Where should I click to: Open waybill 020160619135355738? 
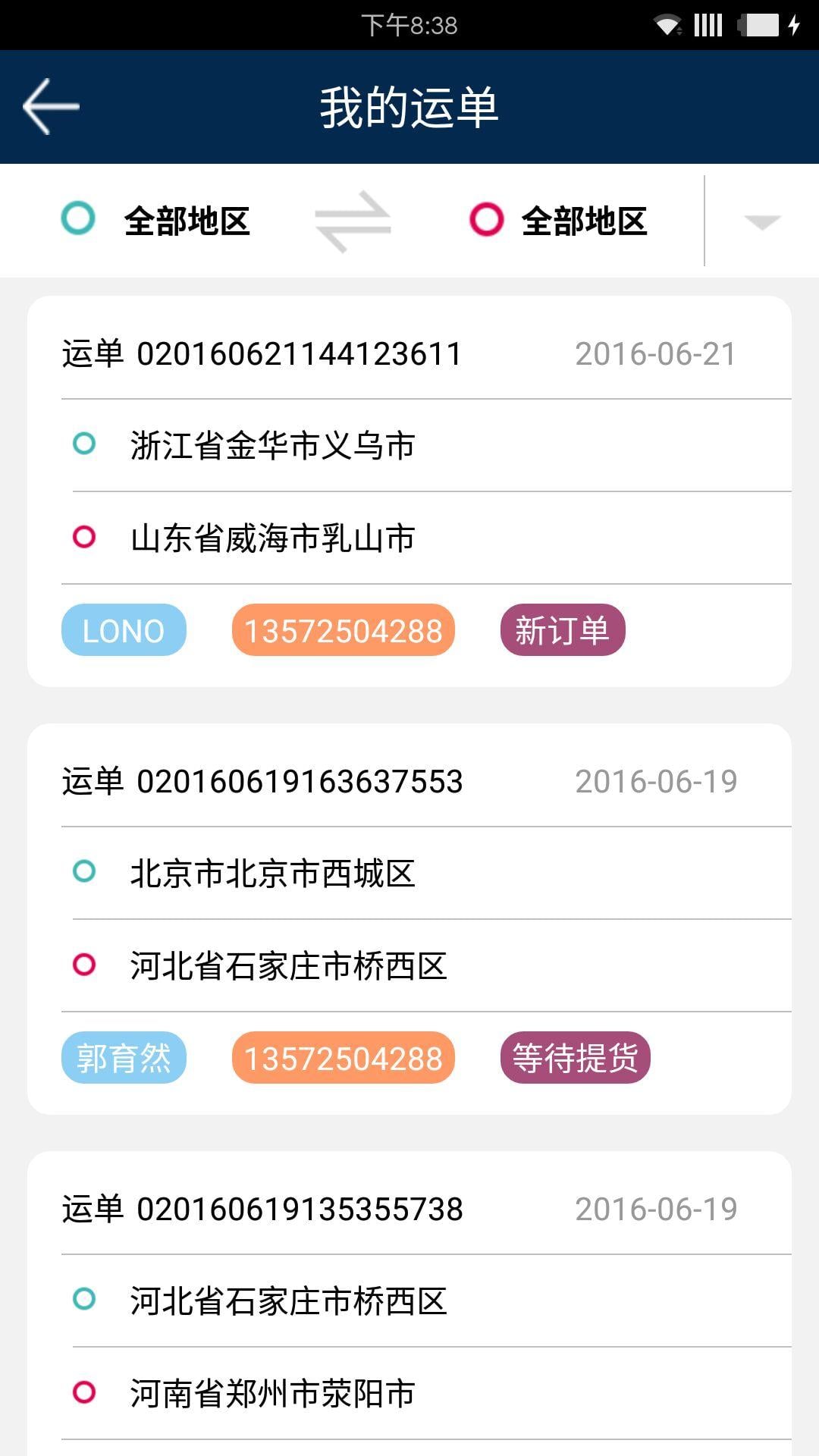(x=300, y=1210)
